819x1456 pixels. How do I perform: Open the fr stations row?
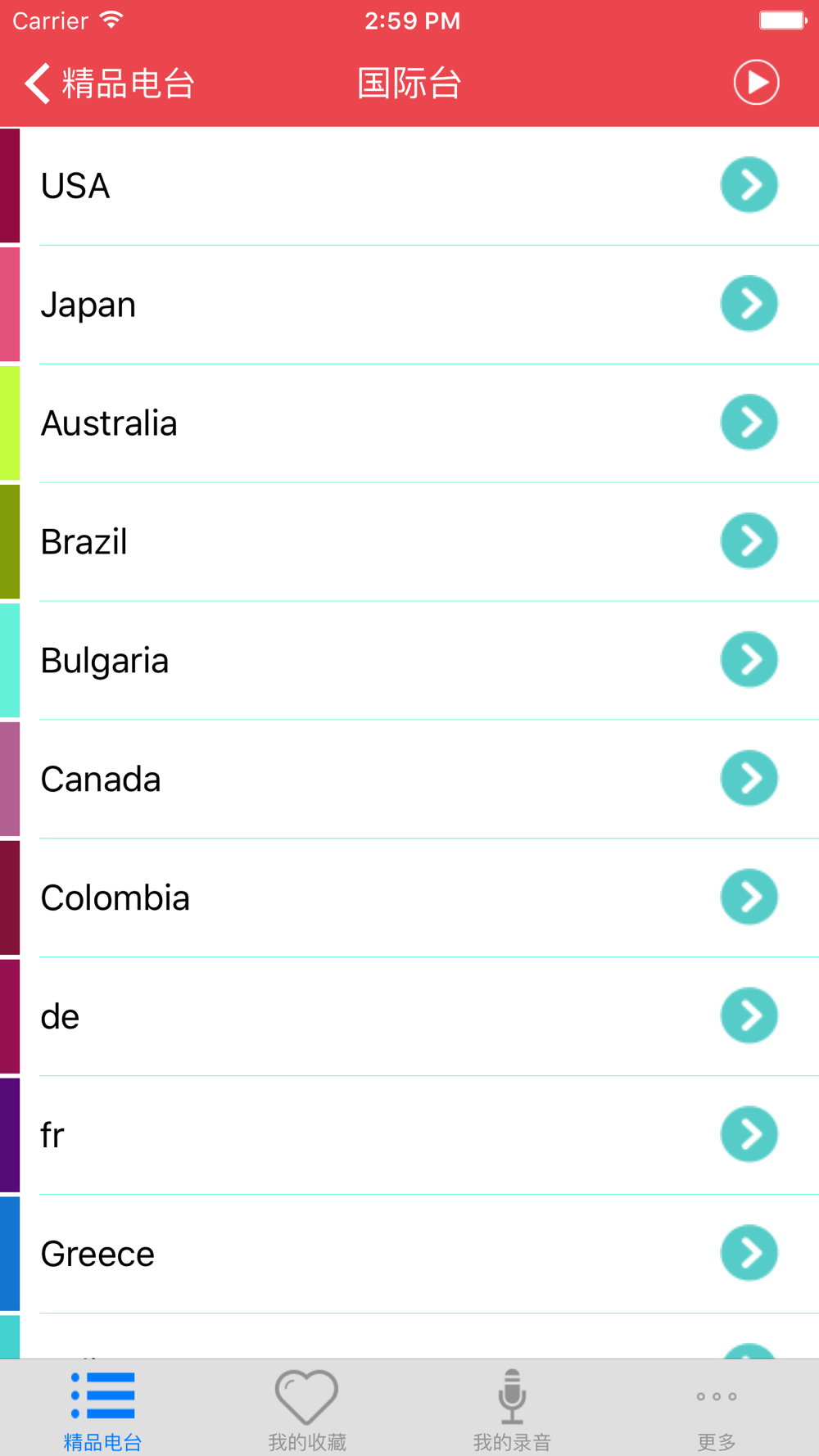tap(409, 1135)
